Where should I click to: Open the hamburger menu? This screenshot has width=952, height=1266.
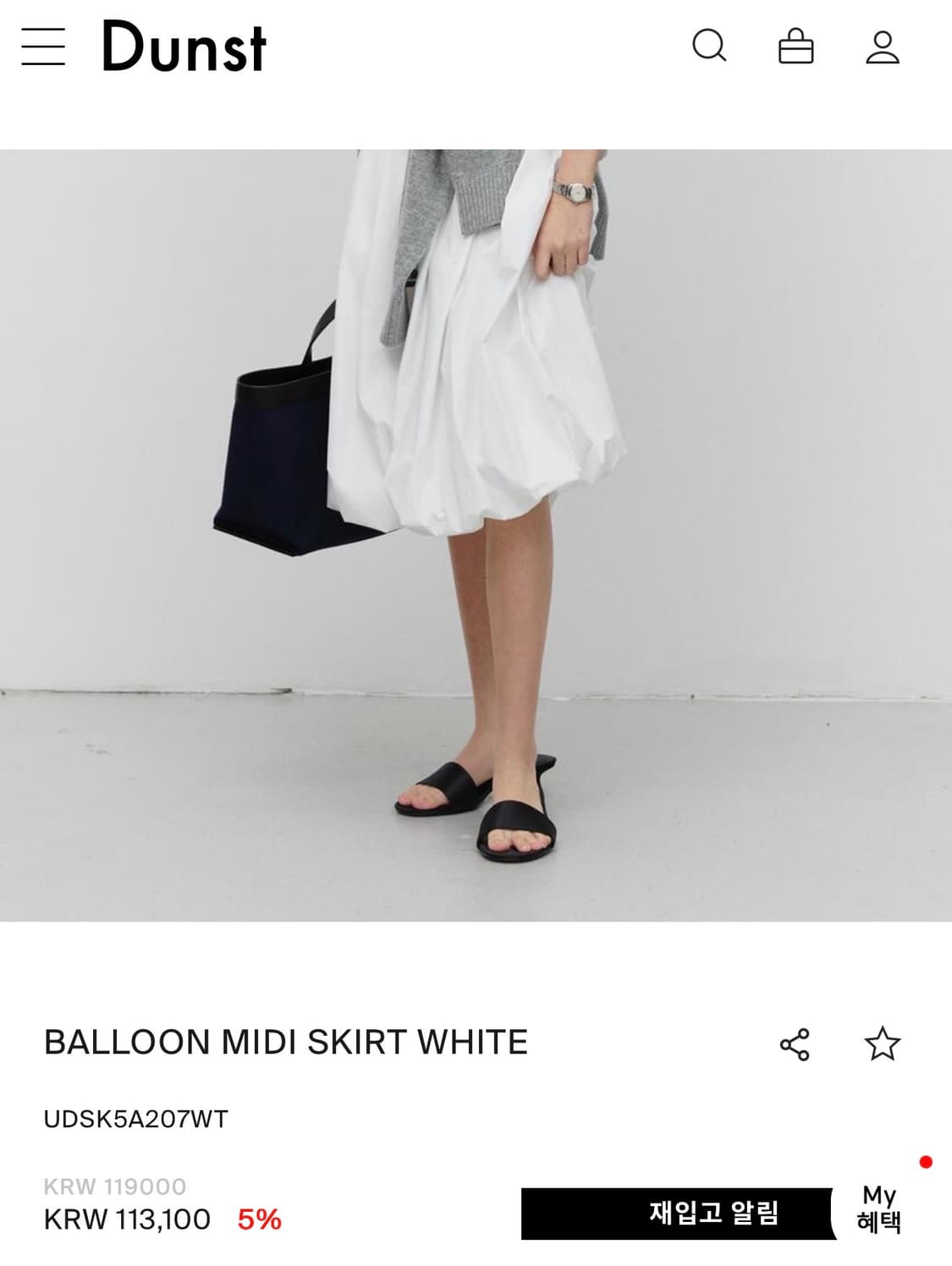click(43, 47)
